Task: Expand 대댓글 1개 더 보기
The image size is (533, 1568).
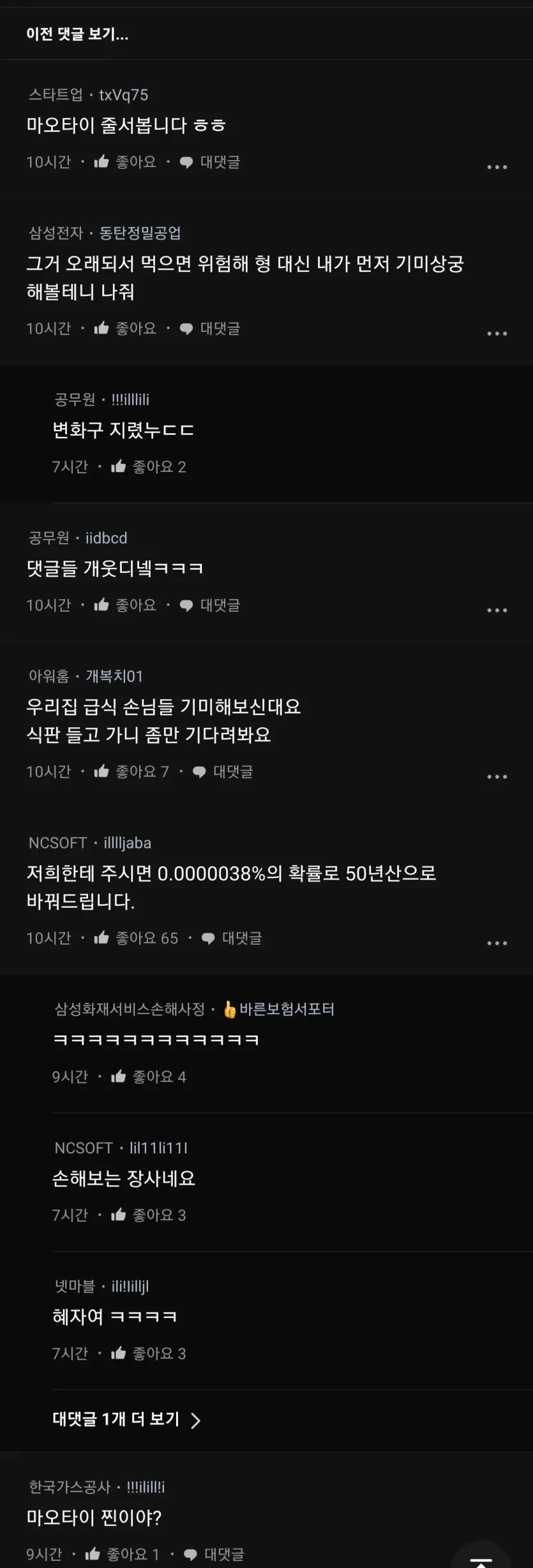Action: tap(126, 1419)
